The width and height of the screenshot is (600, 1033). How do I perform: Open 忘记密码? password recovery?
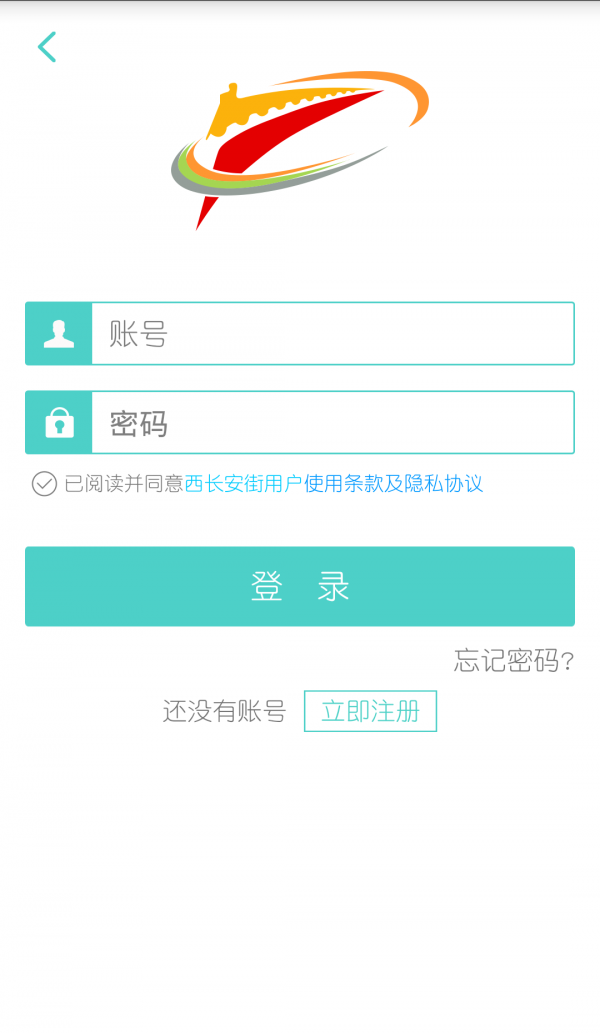pyautogui.click(x=514, y=660)
